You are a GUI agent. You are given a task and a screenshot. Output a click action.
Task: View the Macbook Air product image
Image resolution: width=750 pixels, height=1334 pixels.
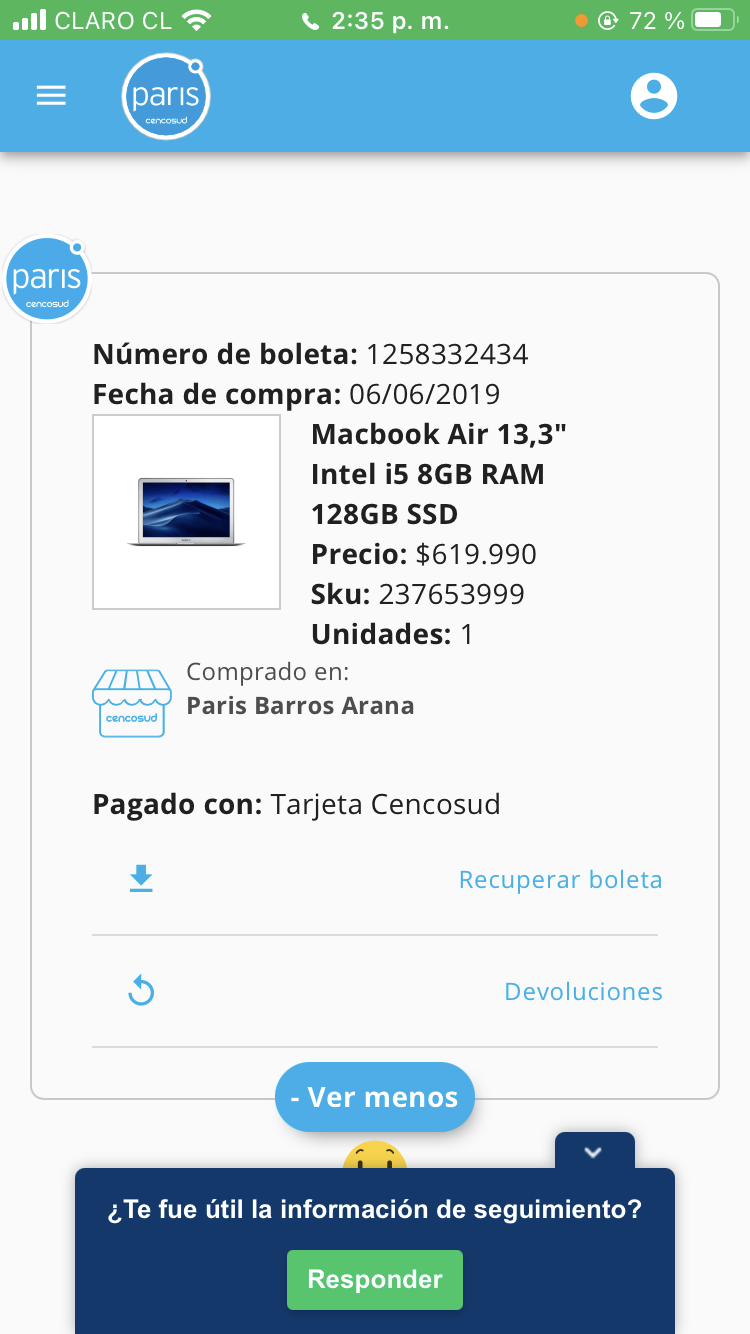coord(186,512)
